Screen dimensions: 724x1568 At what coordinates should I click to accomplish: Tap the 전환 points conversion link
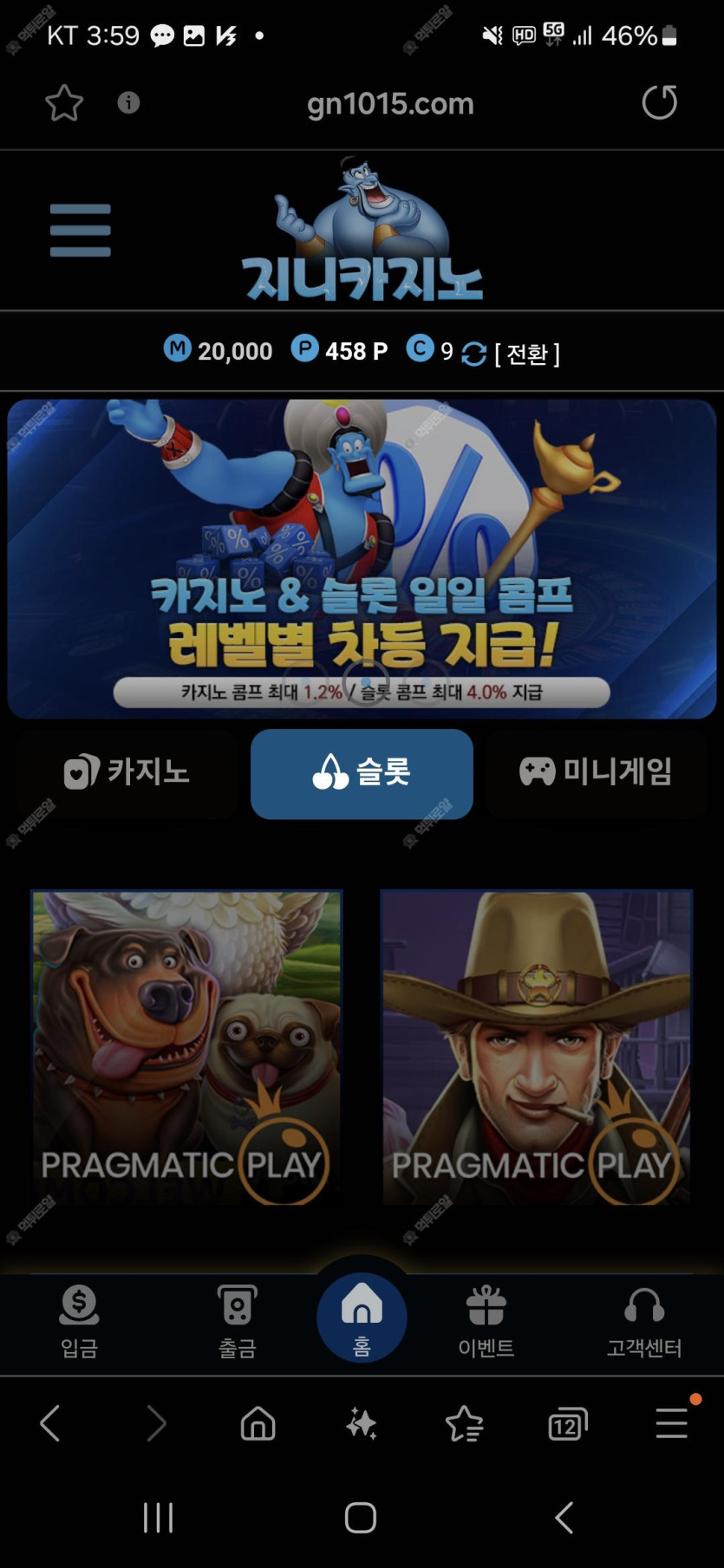[x=526, y=354]
